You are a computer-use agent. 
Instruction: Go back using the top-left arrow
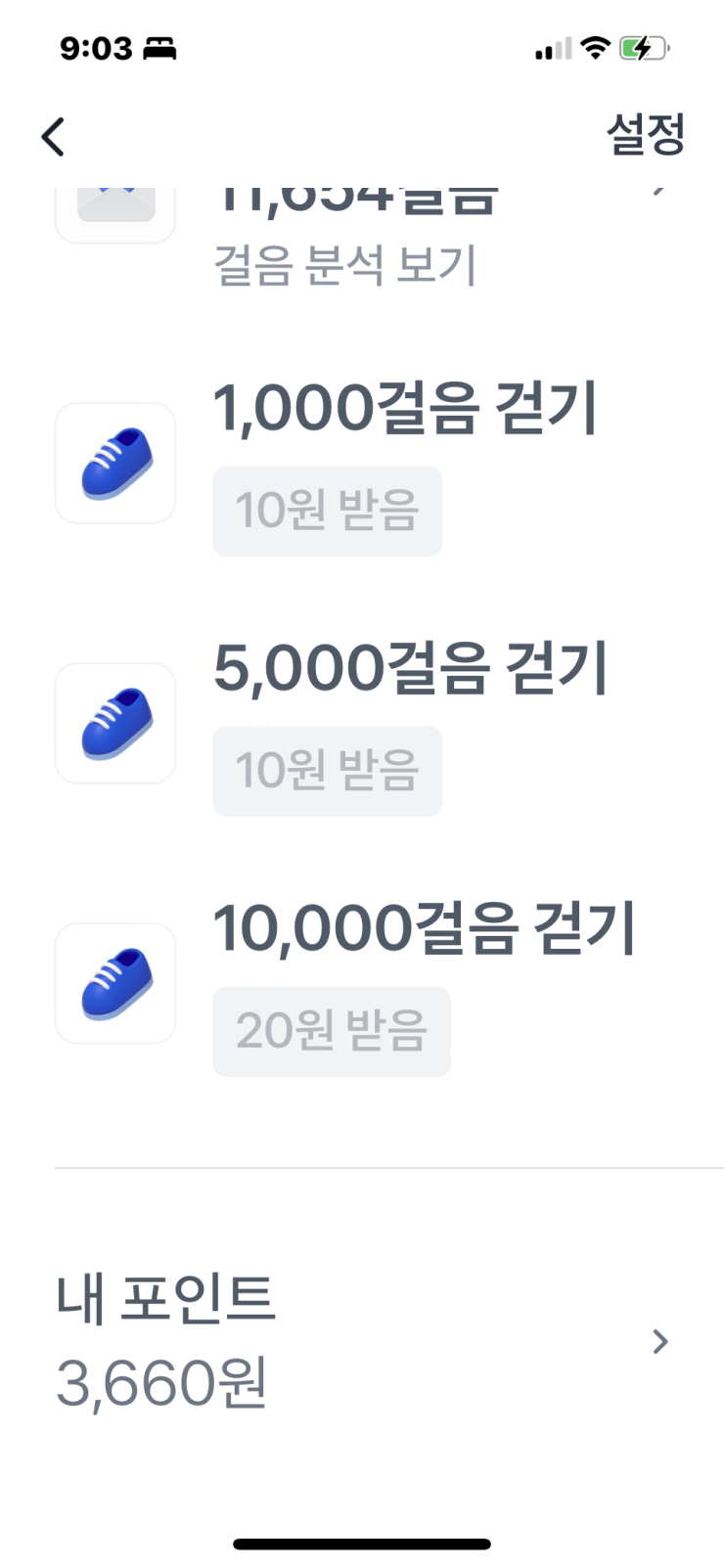click(54, 137)
